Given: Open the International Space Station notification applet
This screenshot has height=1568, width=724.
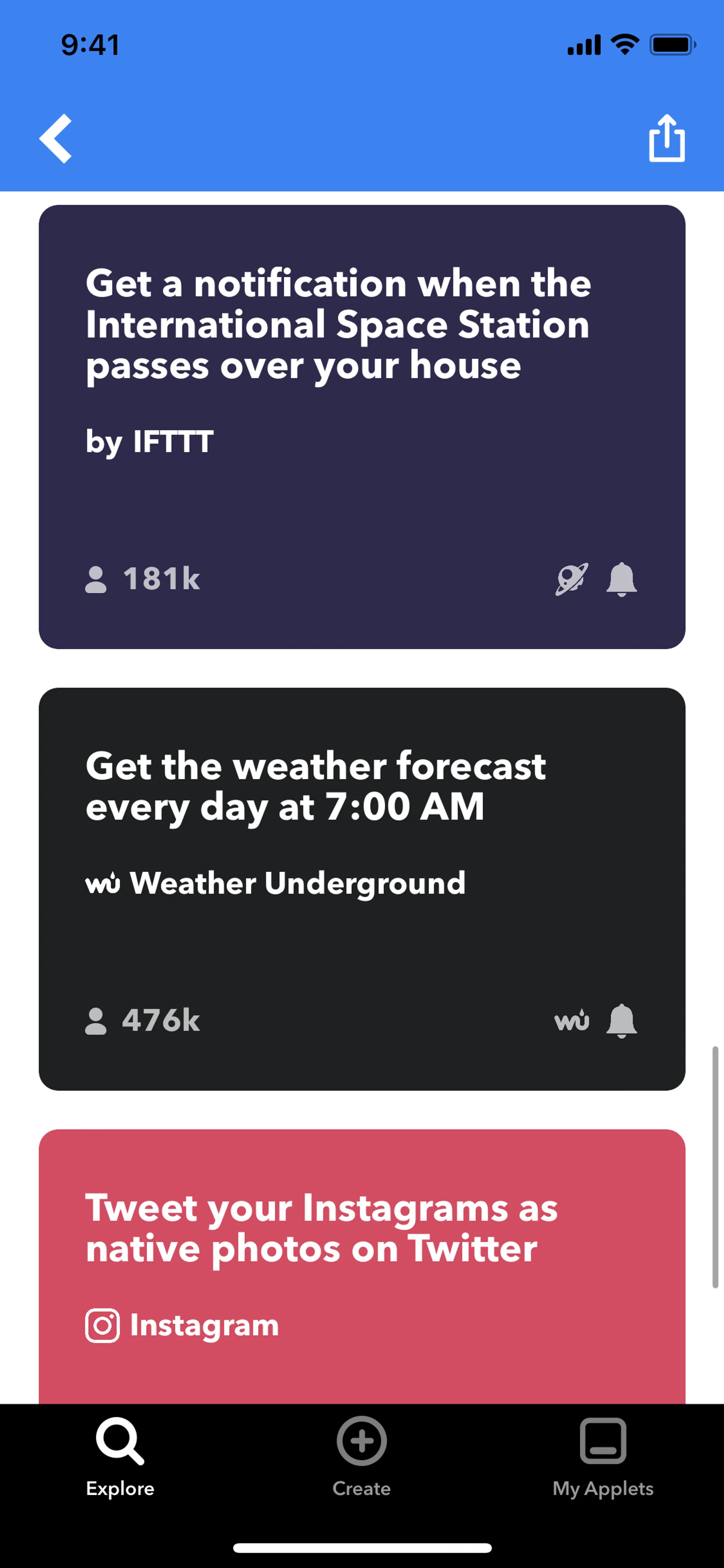Looking at the screenshot, I should point(362,426).
